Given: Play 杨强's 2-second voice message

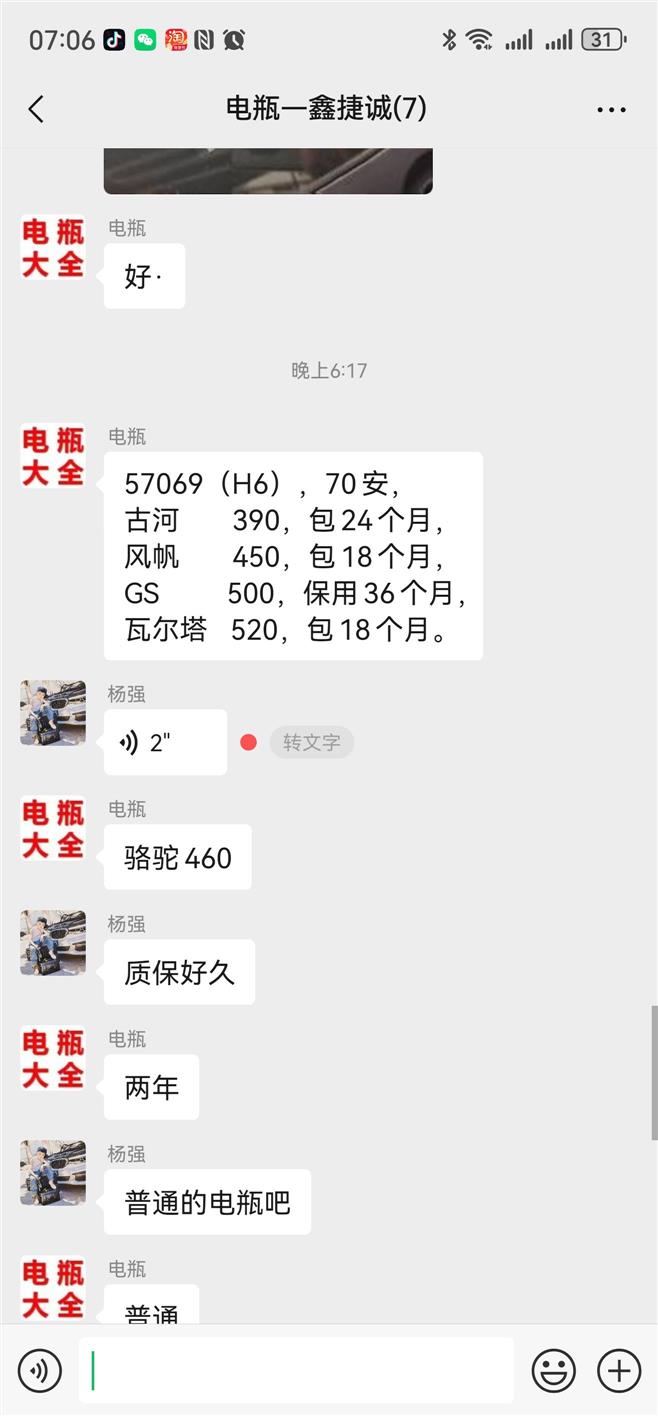Looking at the screenshot, I should (165, 742).
